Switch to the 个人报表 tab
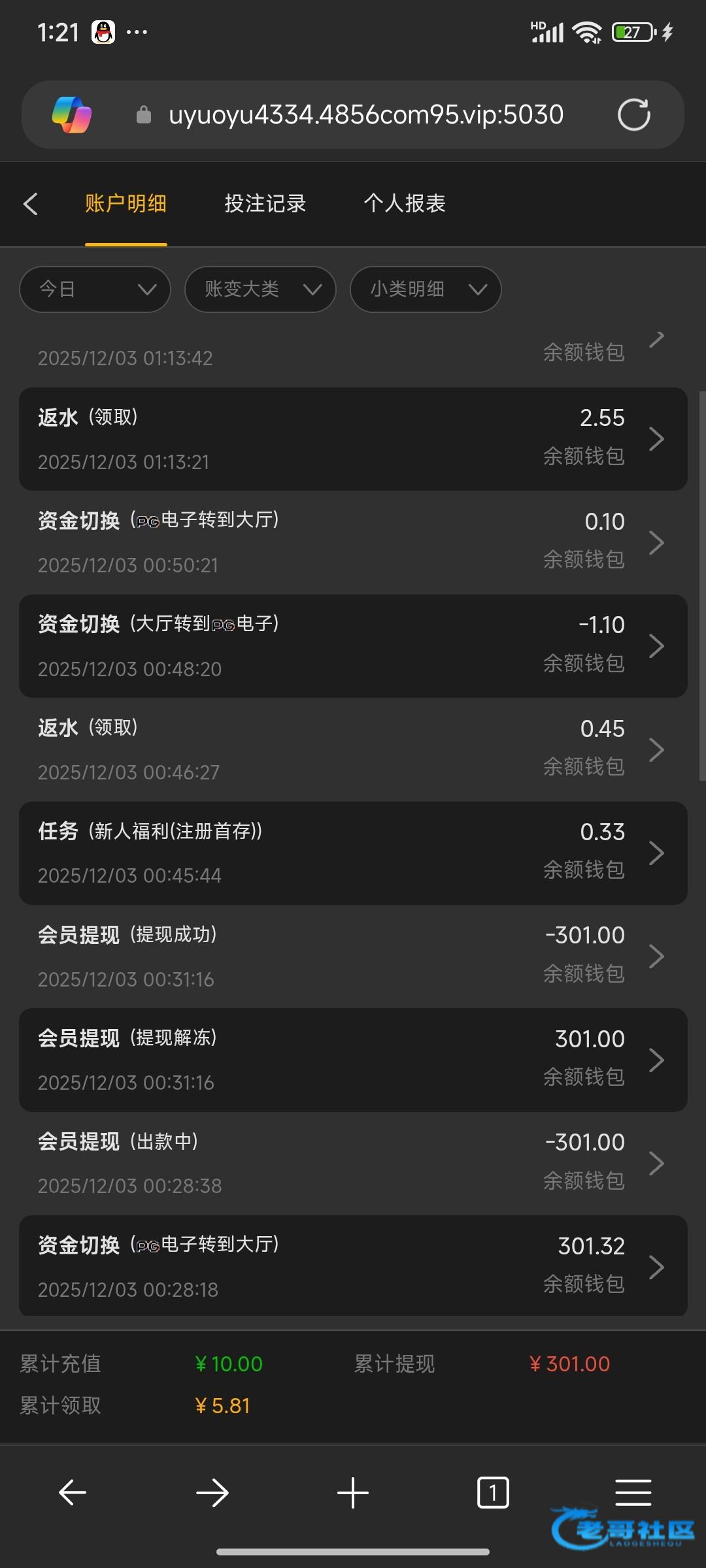This screenshot has width=706, height=1568. pos(404,204)
